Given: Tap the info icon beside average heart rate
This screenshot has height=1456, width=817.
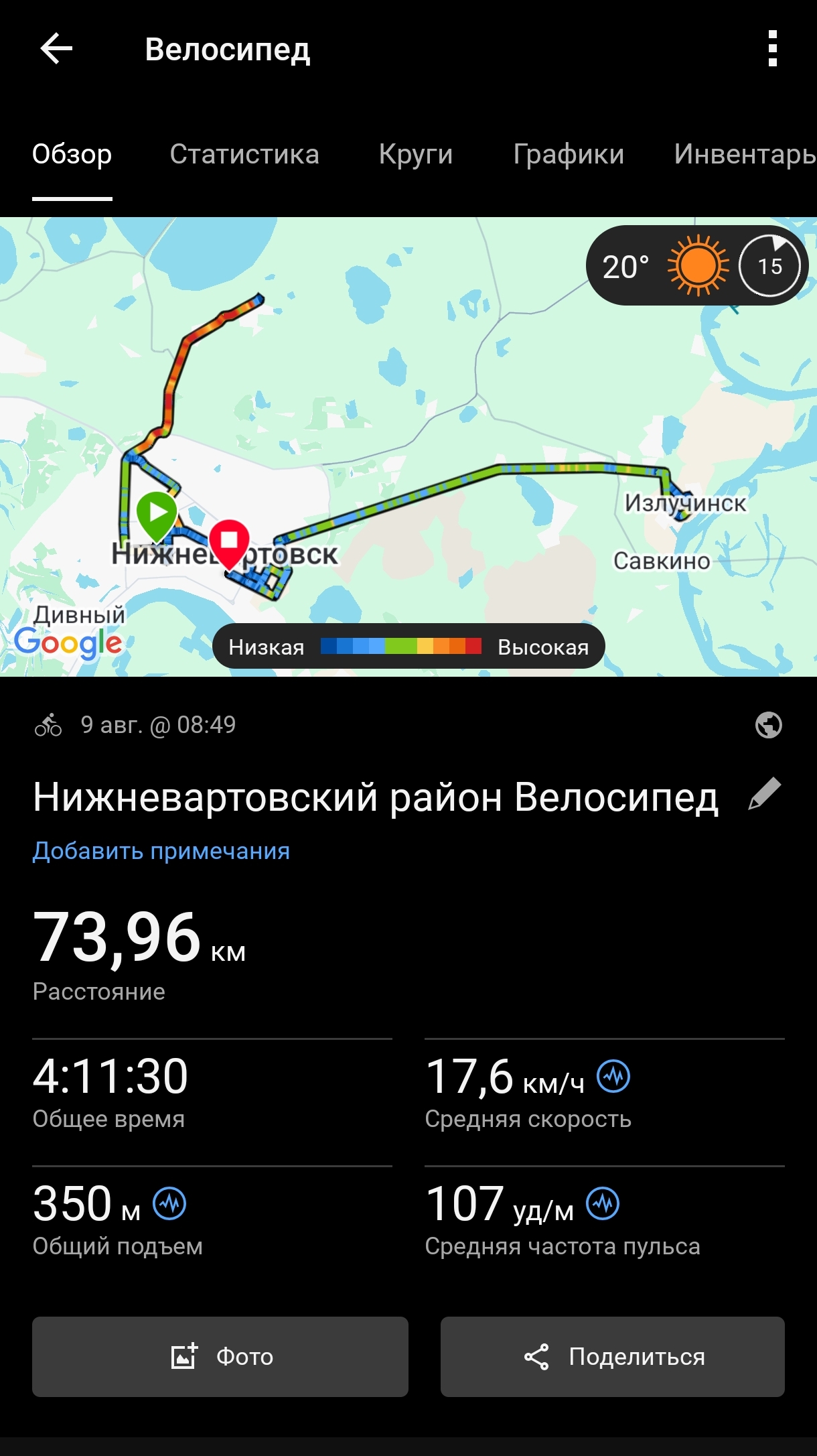Looking at the screenshot, I should [x=603, y=1203].
